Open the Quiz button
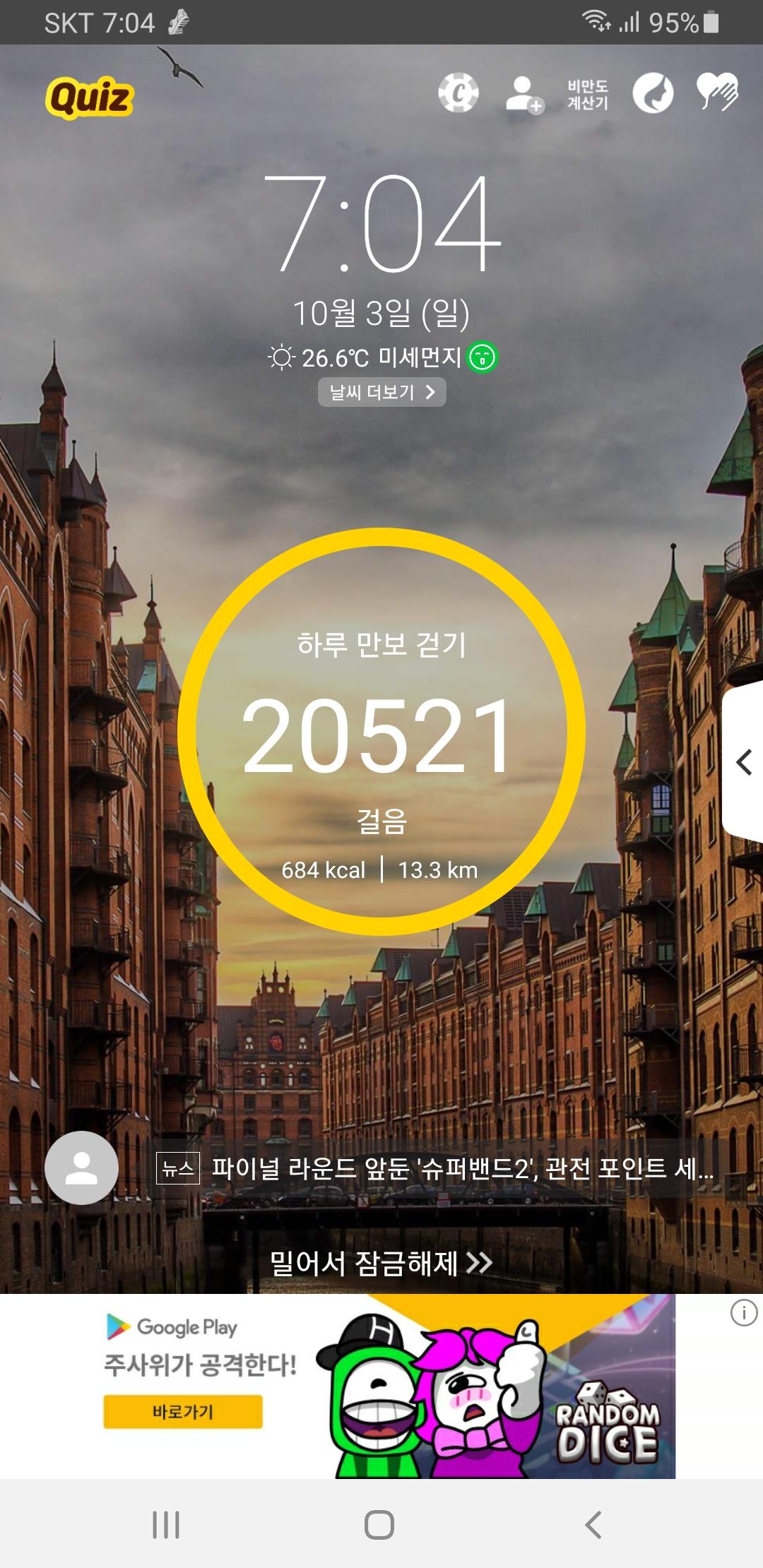 tap(90, 97)
